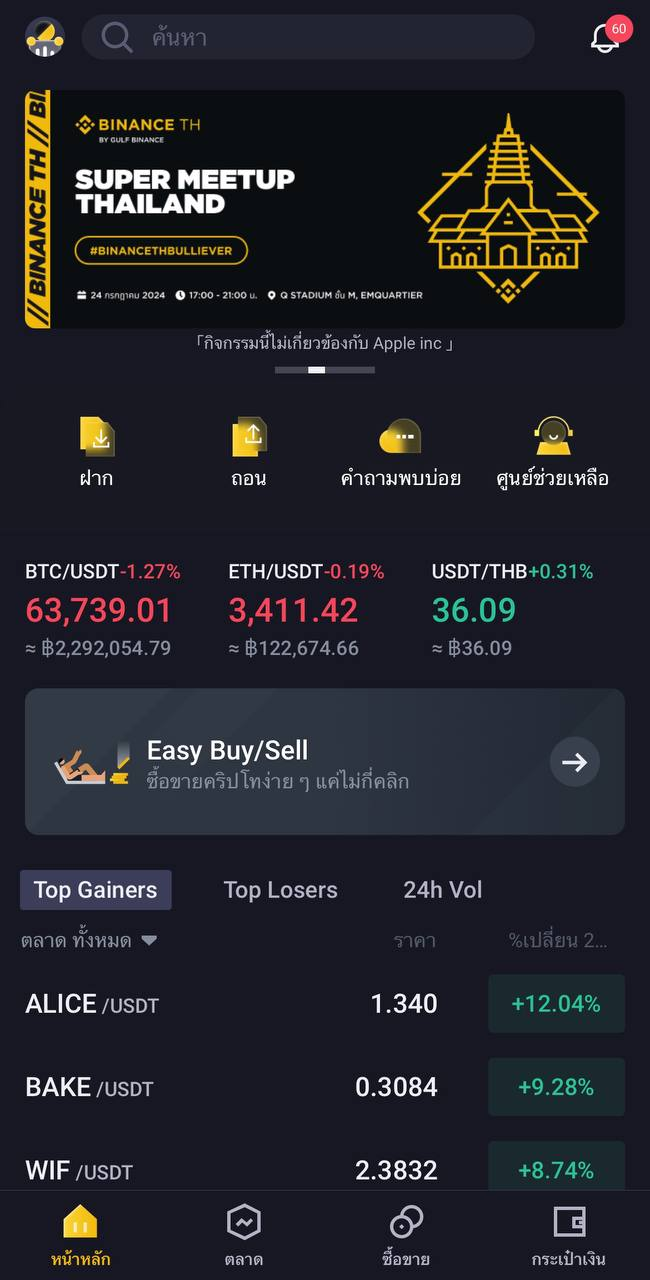Open ถอน (withdraw) shortcut
The height and width of the screenshot is (1280, 650).
pyautogui.click(x=249, y=452)
